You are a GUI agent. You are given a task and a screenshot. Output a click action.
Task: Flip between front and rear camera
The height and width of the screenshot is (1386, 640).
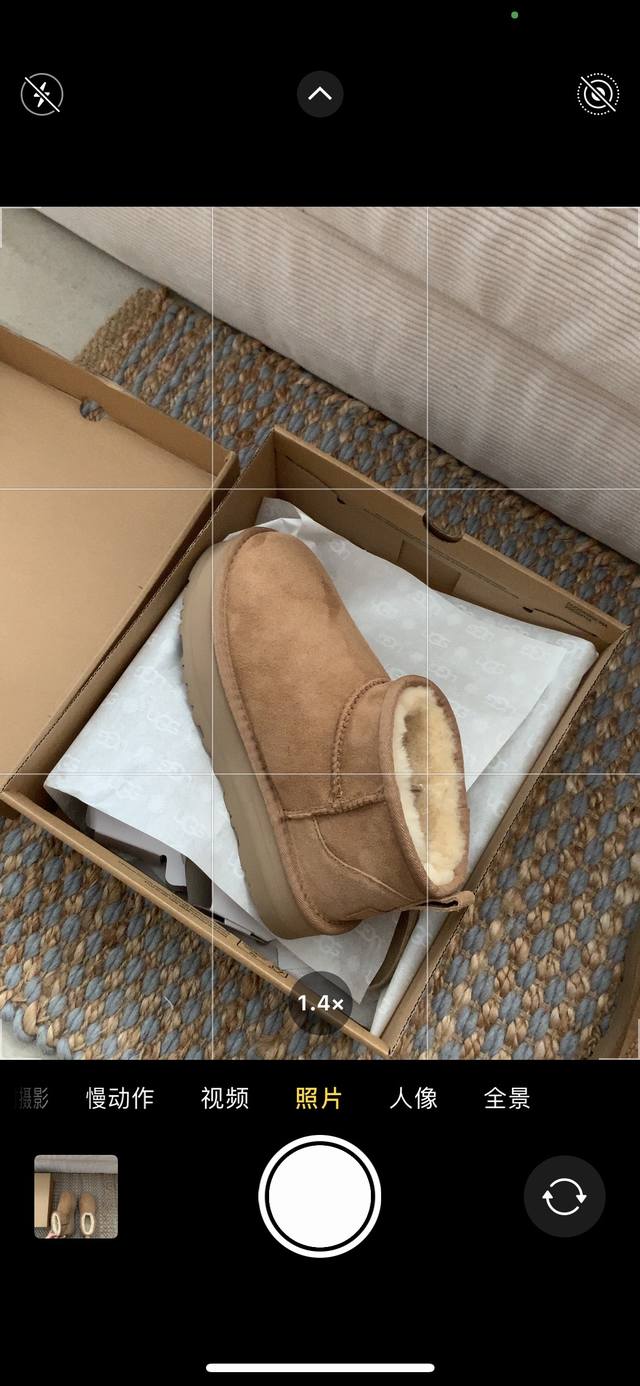[x=564, y=1197]
